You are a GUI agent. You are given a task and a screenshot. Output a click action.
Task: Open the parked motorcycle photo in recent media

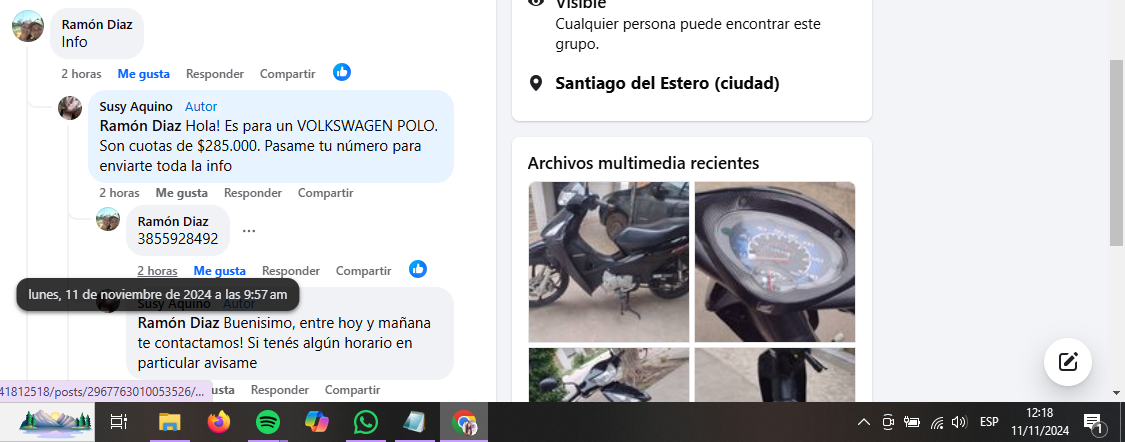(x=608, y=262)
